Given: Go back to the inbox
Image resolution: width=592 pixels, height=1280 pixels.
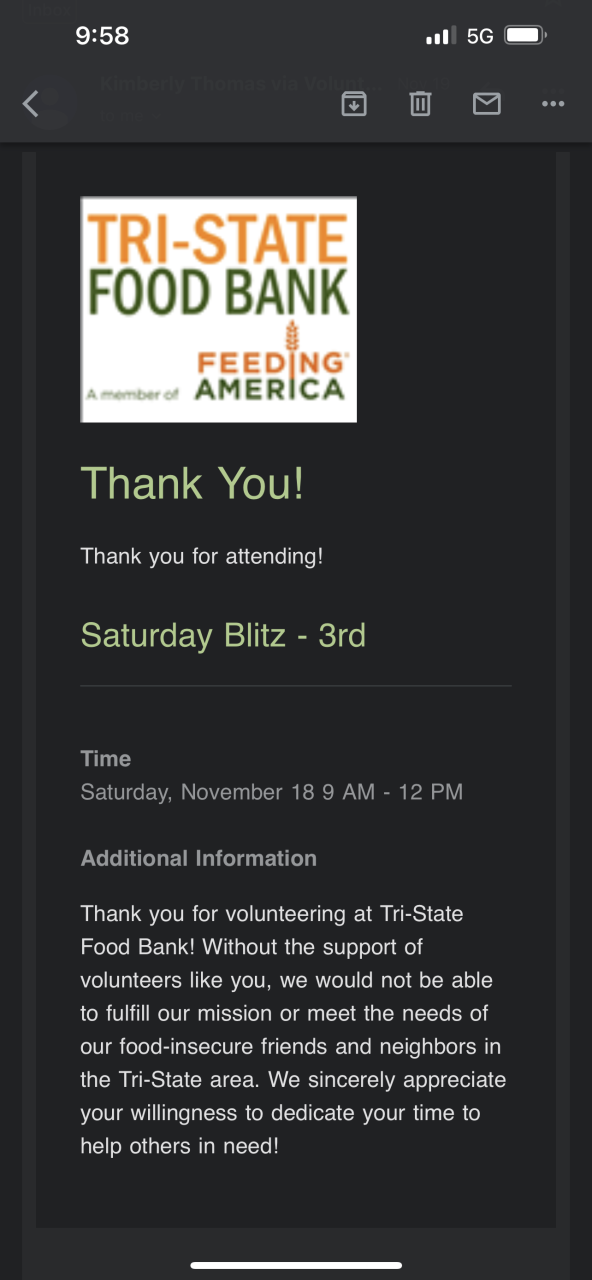Looking at the screenshot, I should pos(31,103).
